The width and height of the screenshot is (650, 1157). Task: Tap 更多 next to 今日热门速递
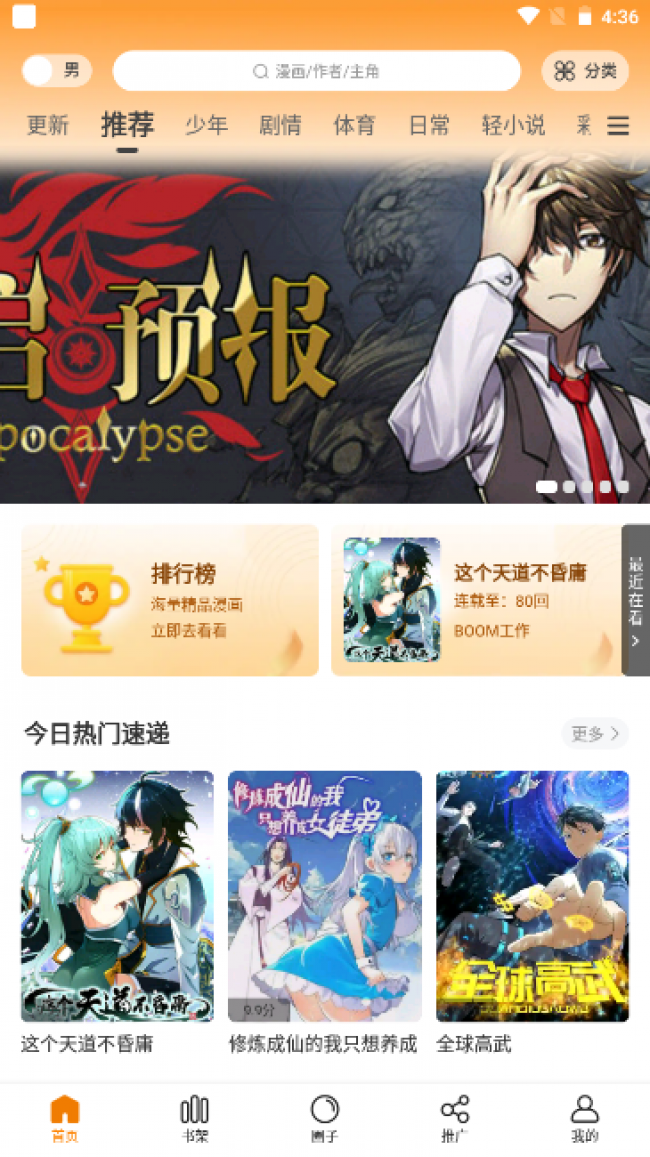pyautogui.click(x=594, y=734)
